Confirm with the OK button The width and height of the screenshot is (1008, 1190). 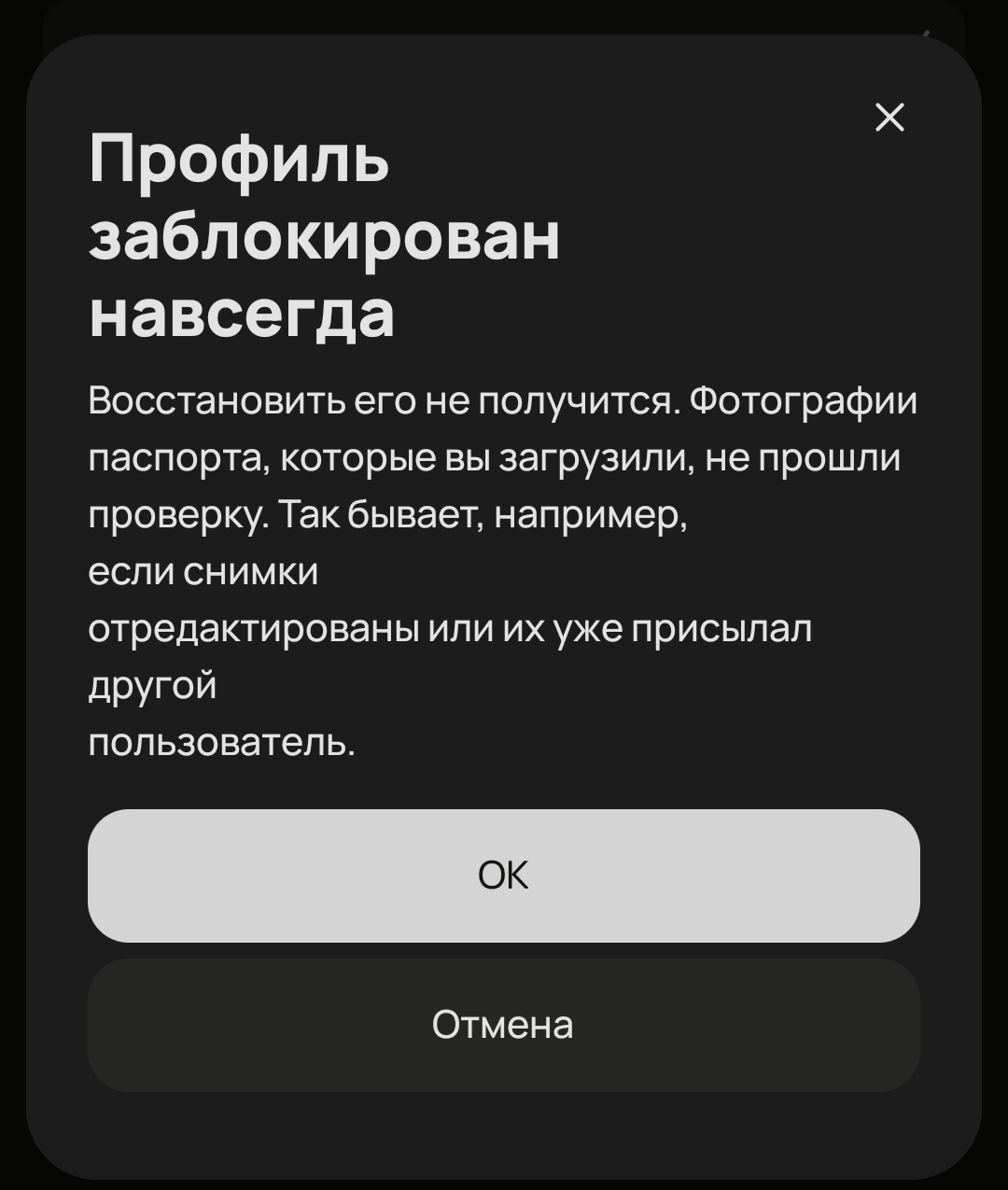coord(504,875)
